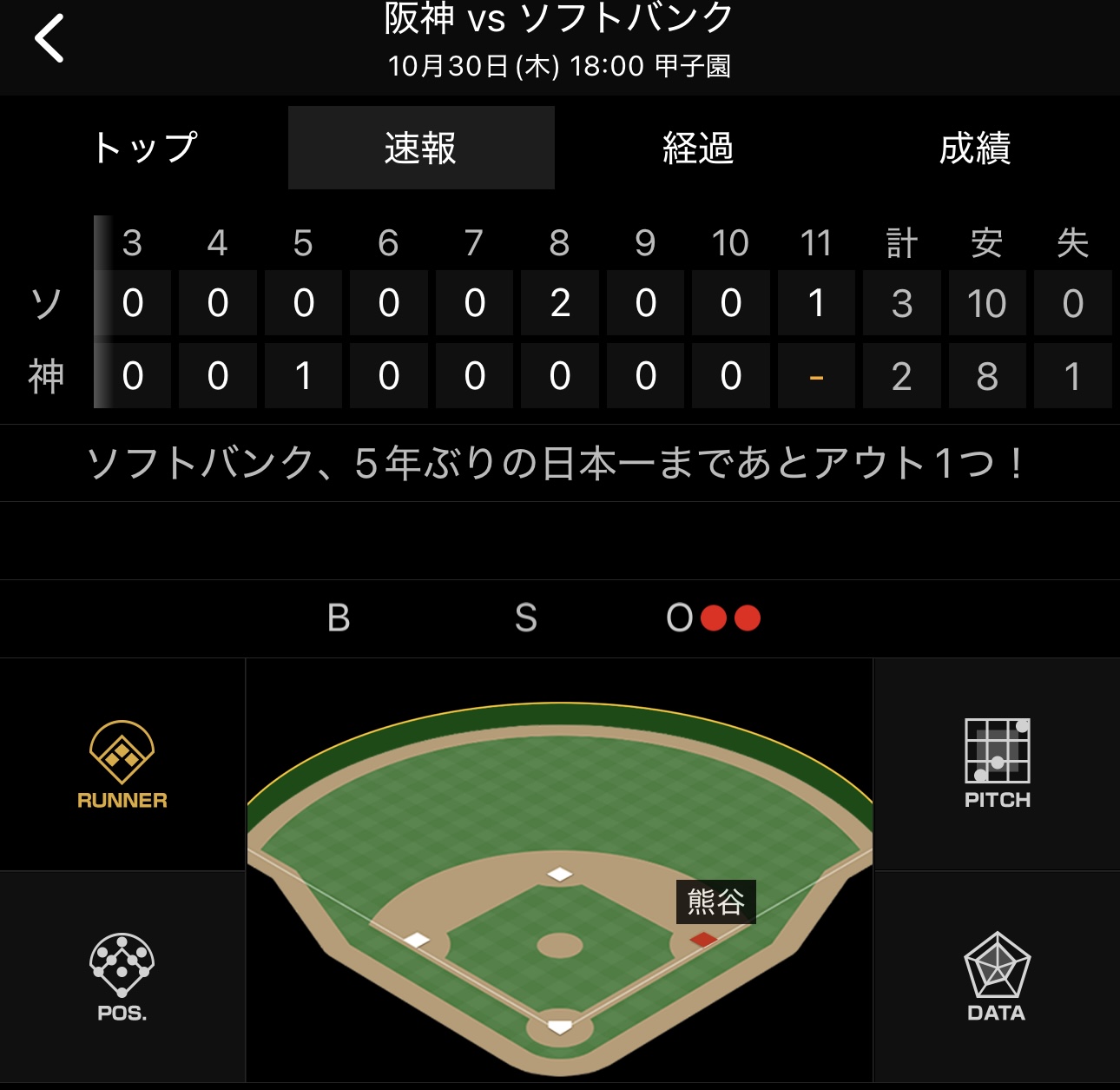Open the POS. fielding positions view

122,978
